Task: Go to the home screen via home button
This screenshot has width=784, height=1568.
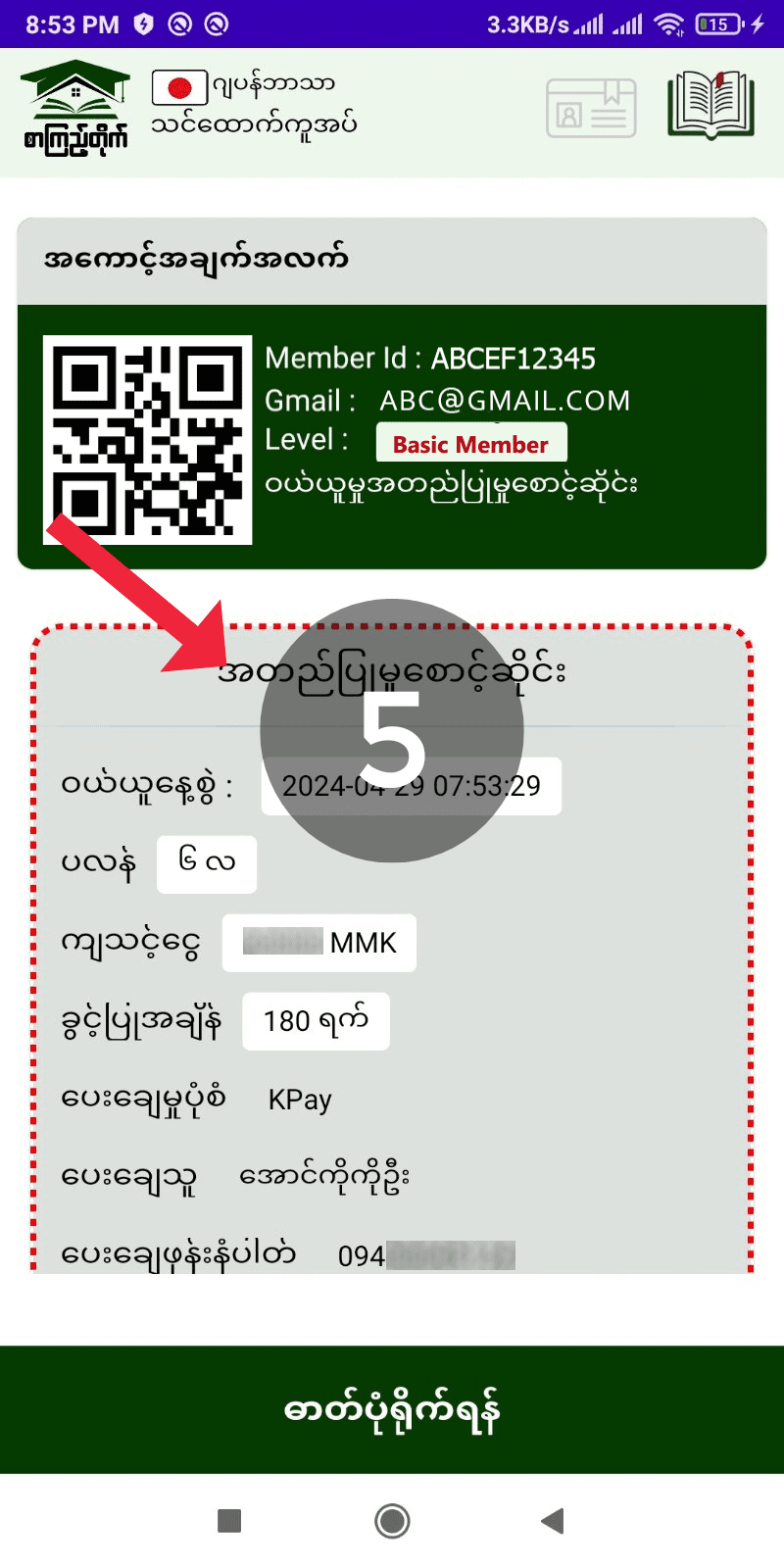Action: 392,1521
